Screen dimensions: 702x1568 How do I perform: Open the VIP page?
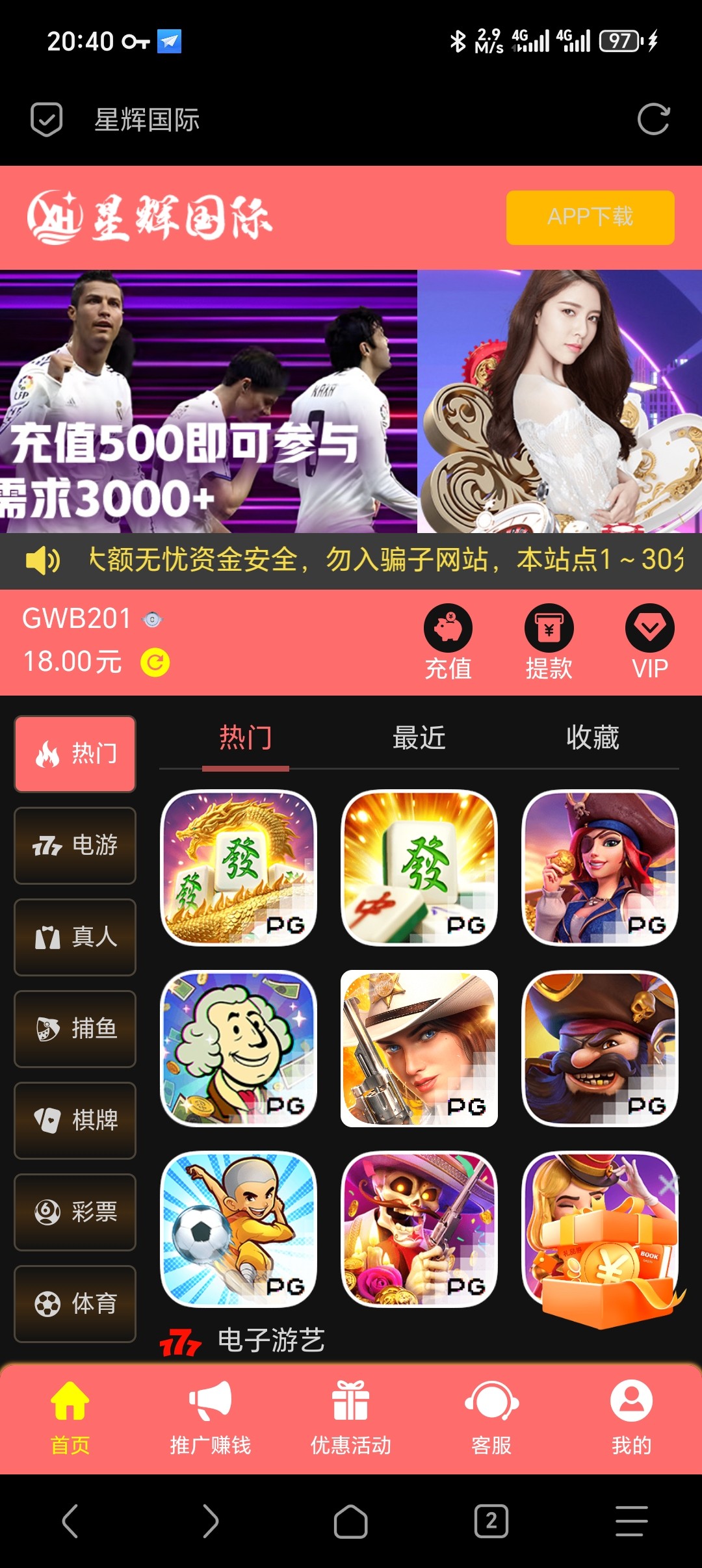(x=649, y=641)
